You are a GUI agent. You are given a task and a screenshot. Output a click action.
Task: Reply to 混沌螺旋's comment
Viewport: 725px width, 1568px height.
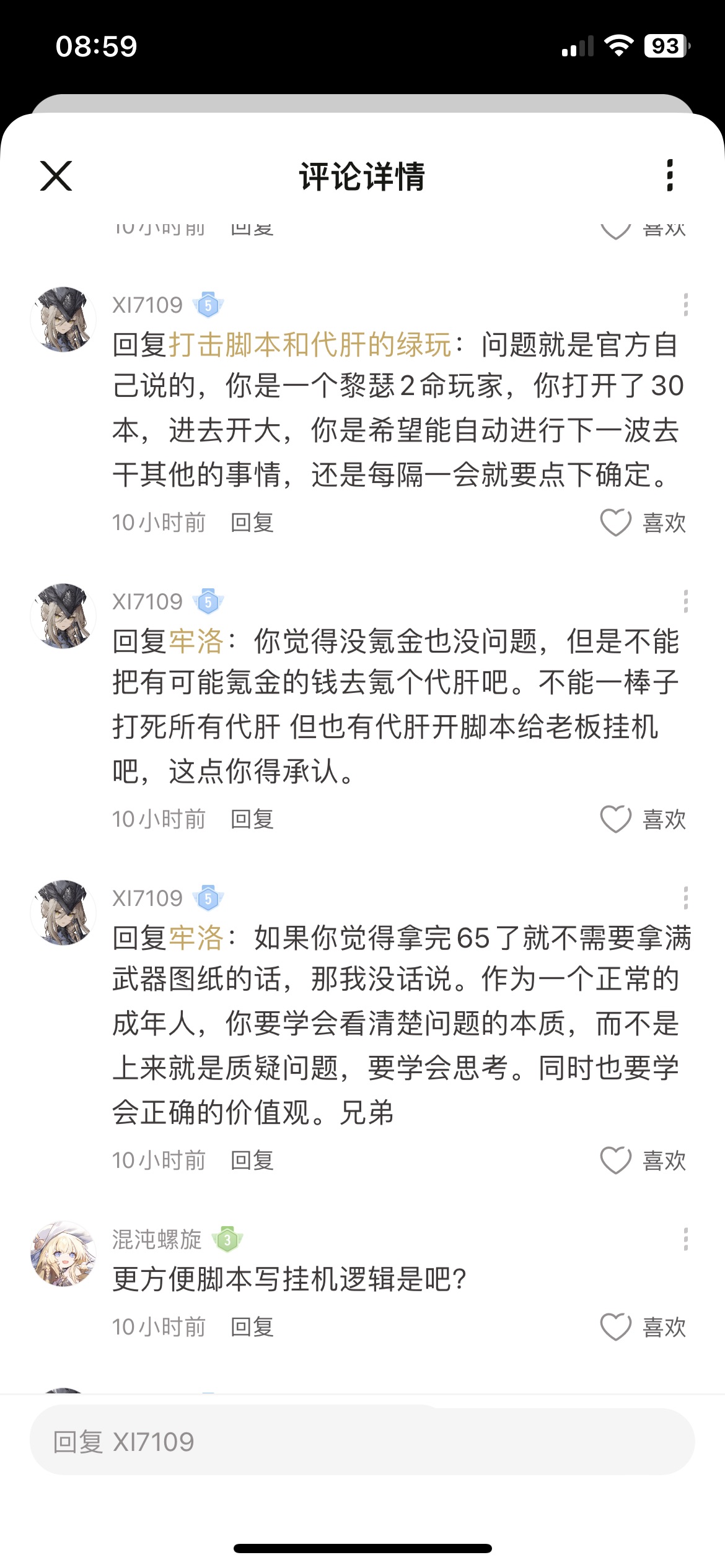click(252, 1326)
